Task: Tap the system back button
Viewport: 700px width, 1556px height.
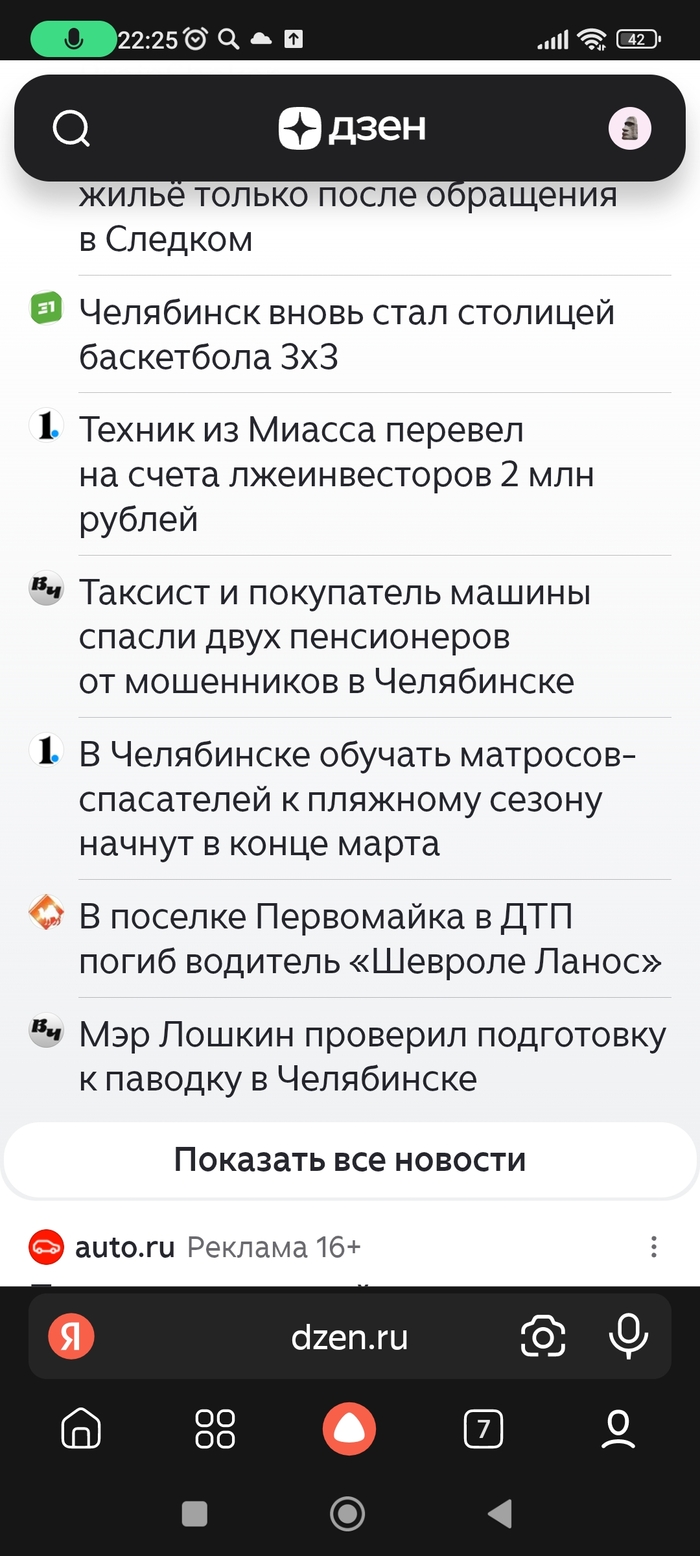Action: [500, 1514]
